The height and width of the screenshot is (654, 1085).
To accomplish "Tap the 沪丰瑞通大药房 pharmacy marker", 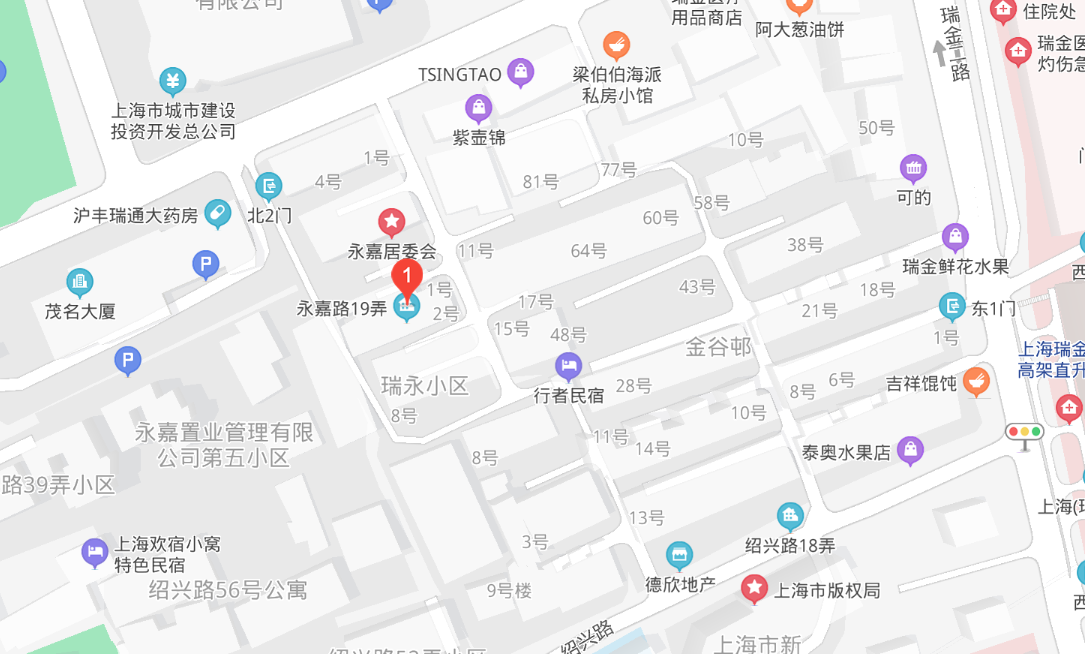I will point(217,214).
